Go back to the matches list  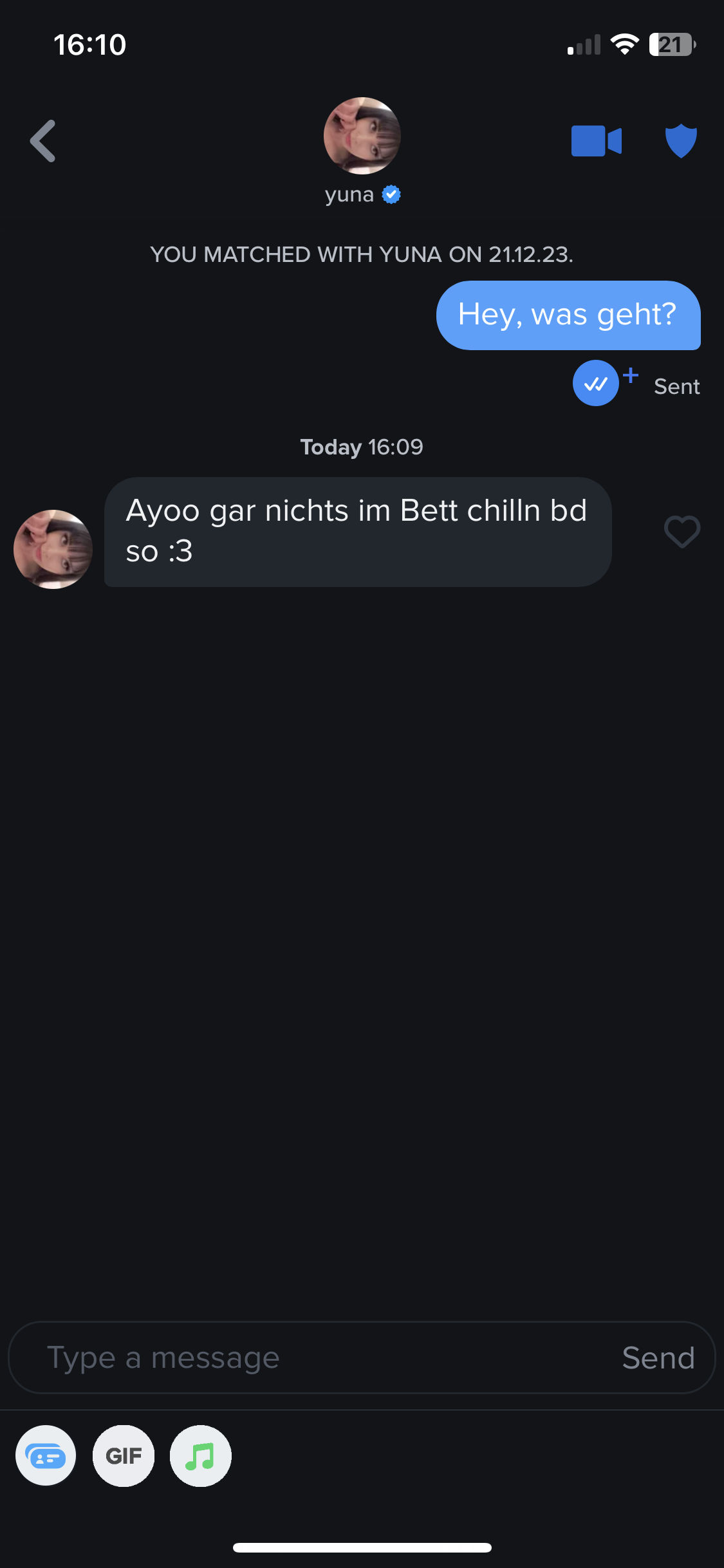click(x=43, y=141)
